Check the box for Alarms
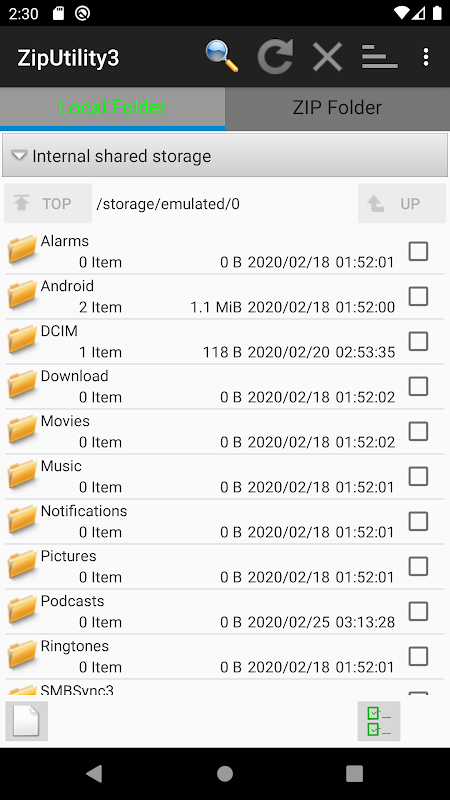The height and width of the screenshot is (800, 450). pos(418,252)
